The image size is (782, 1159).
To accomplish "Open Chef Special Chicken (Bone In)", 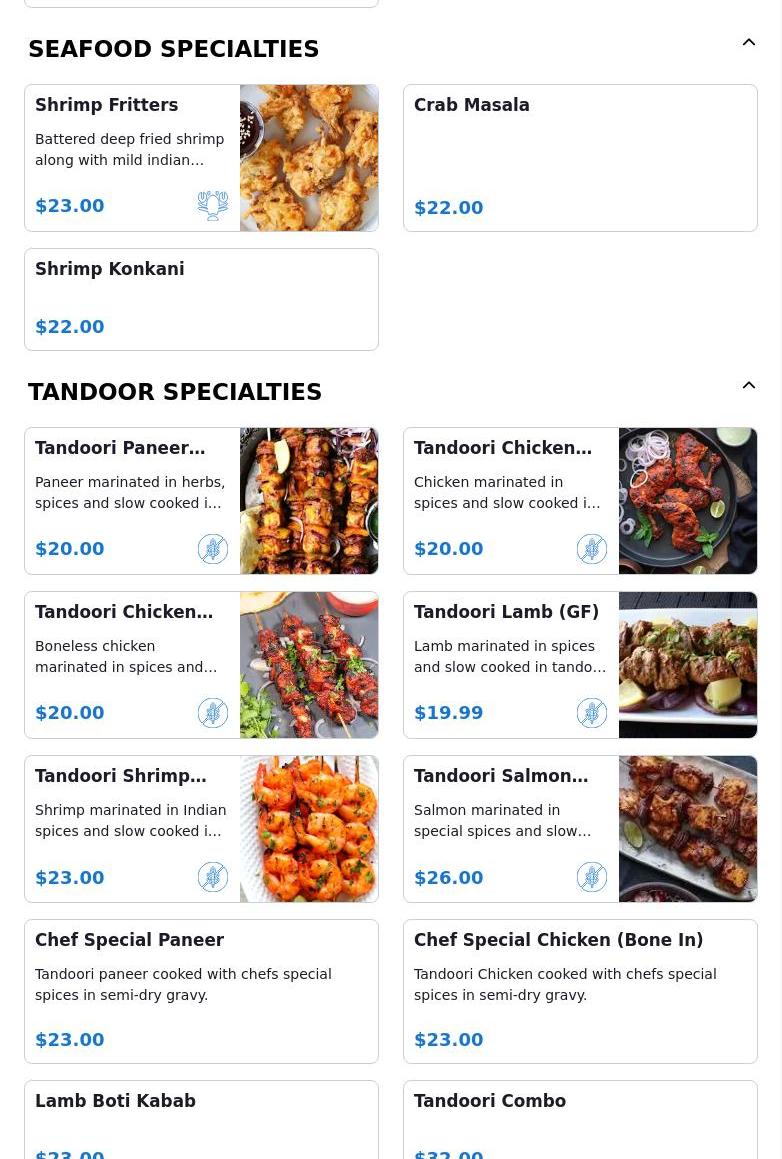I will (x=580, y=991).
